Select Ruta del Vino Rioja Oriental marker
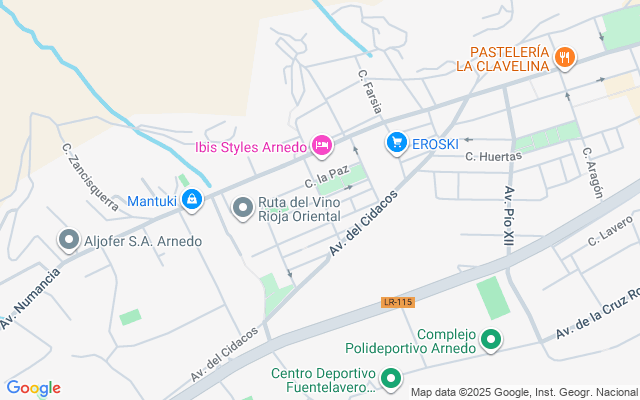 pyautogui.click(x=243, y=208)
